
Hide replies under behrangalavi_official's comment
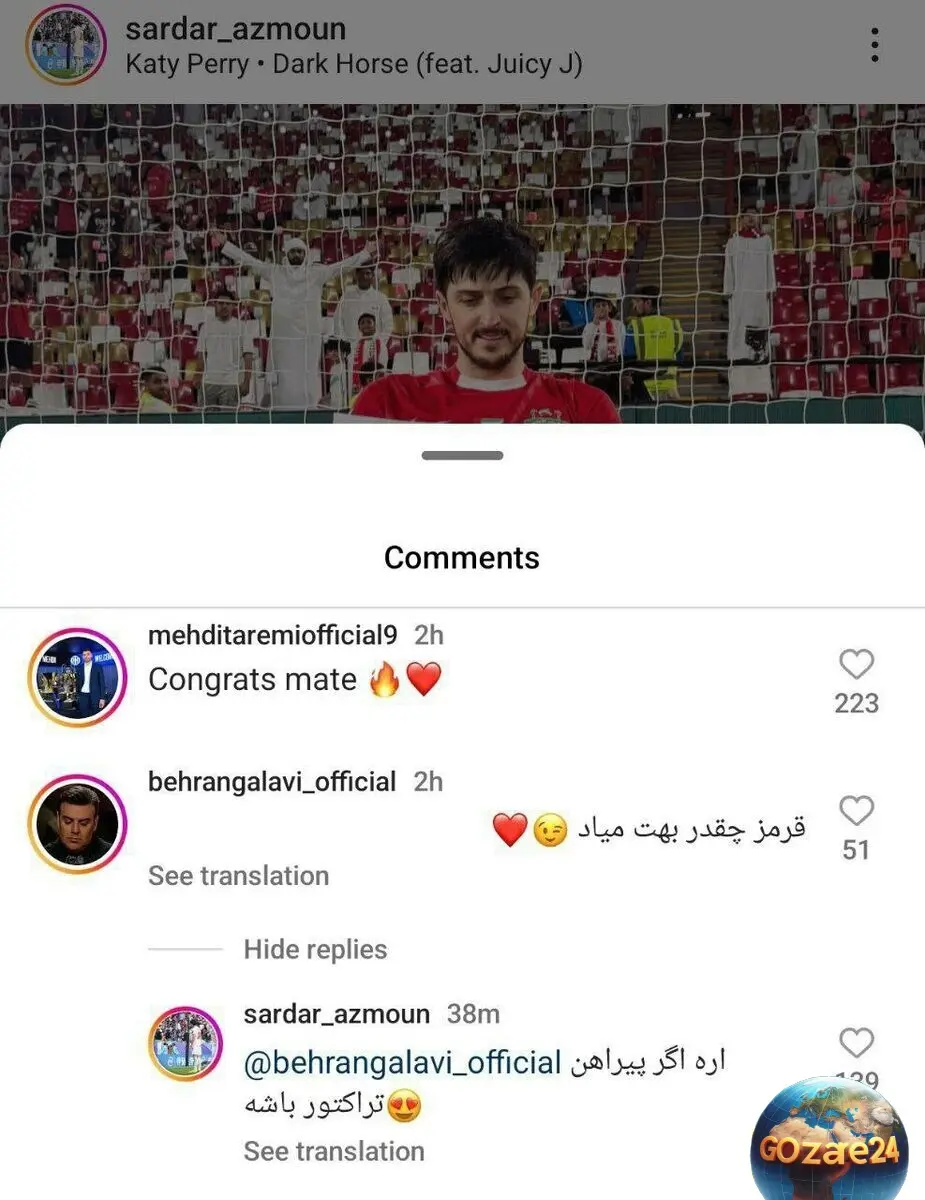(315, 950)
